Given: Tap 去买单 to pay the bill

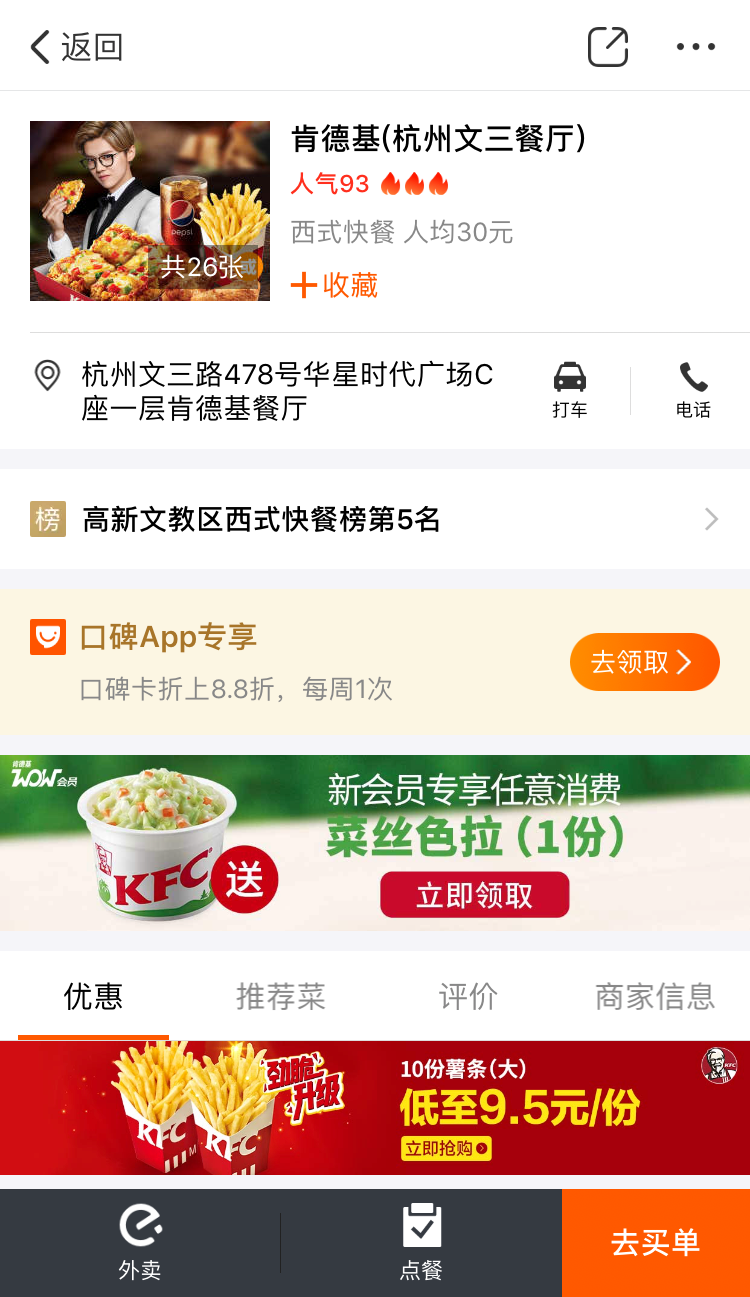Looking at the screenshot, I should pos(655,1243).
